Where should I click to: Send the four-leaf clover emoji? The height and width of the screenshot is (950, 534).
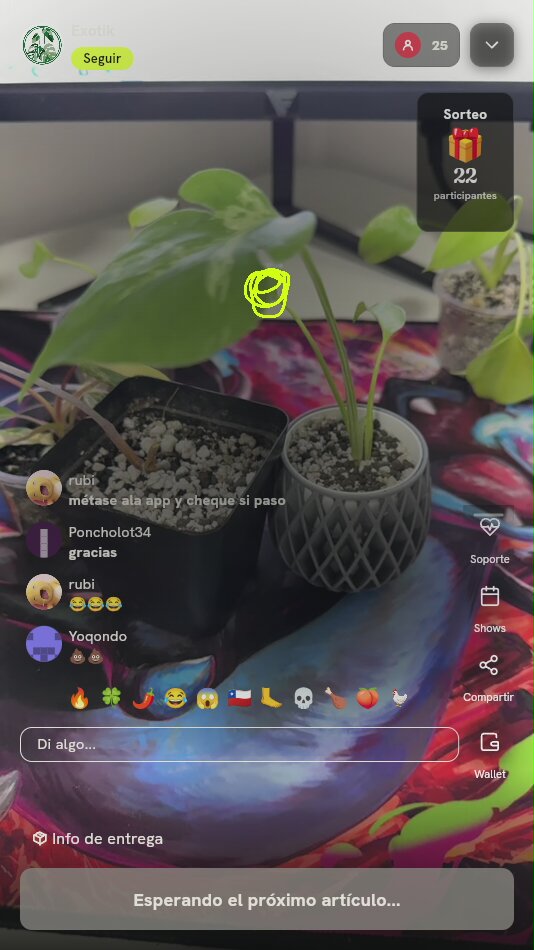point(111,699)
